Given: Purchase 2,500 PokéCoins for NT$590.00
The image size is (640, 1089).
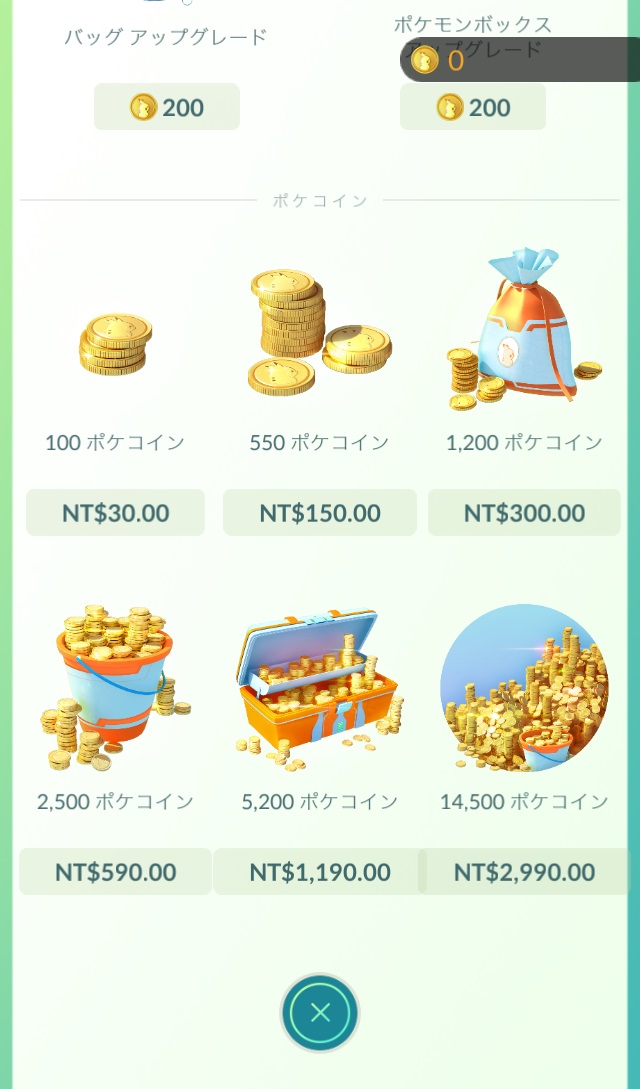Looking at the screenshot, I should tap(115, 872).
